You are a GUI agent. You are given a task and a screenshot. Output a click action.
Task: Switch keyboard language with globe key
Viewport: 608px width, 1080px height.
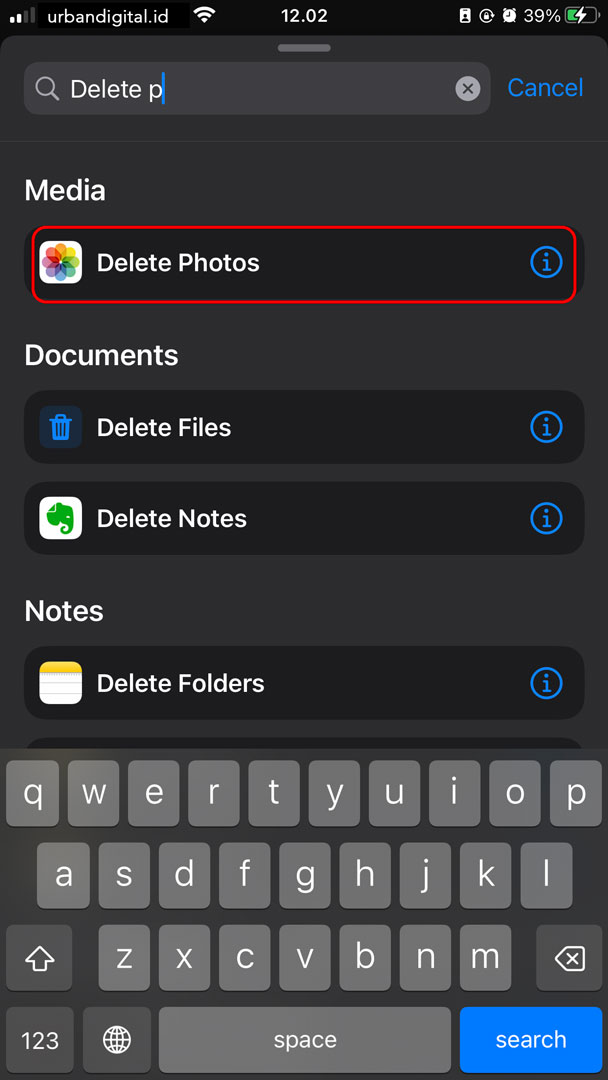pyautogui.click(x=117, y=1040)
